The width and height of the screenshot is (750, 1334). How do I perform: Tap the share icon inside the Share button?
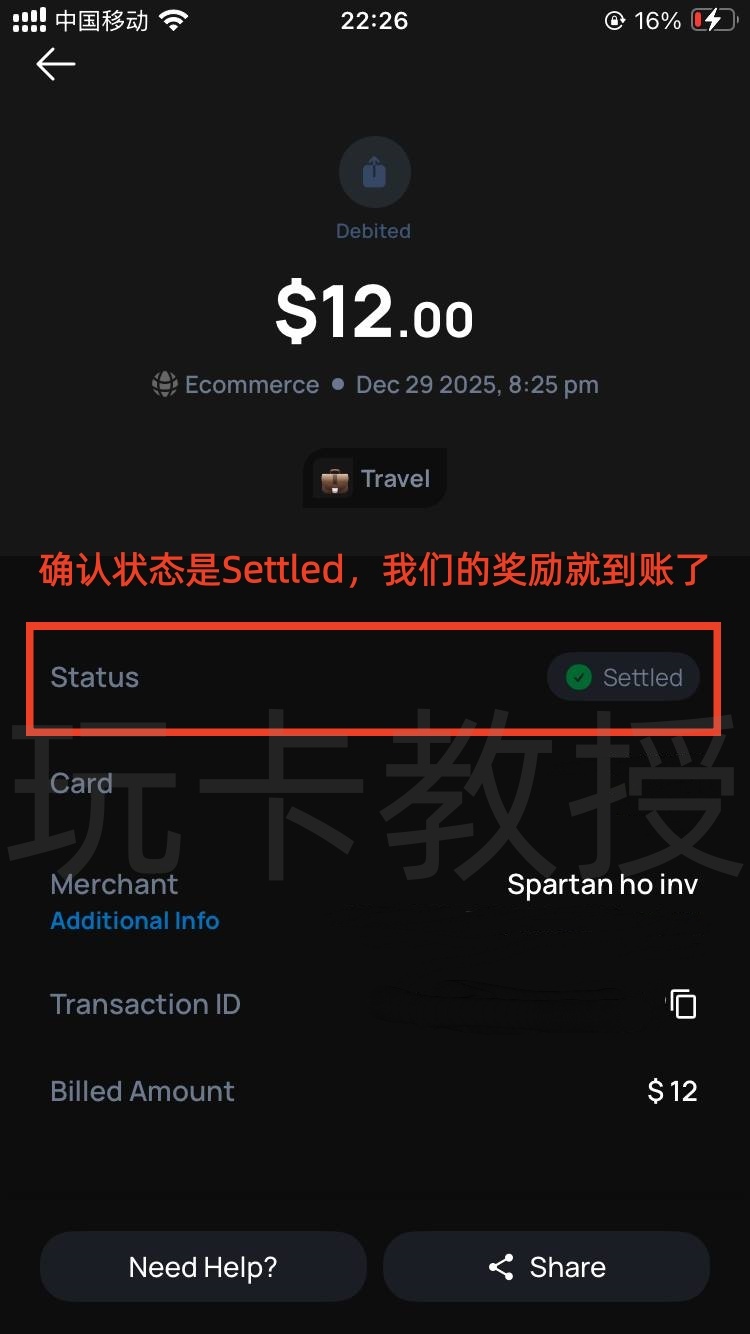coord(503,1266)
